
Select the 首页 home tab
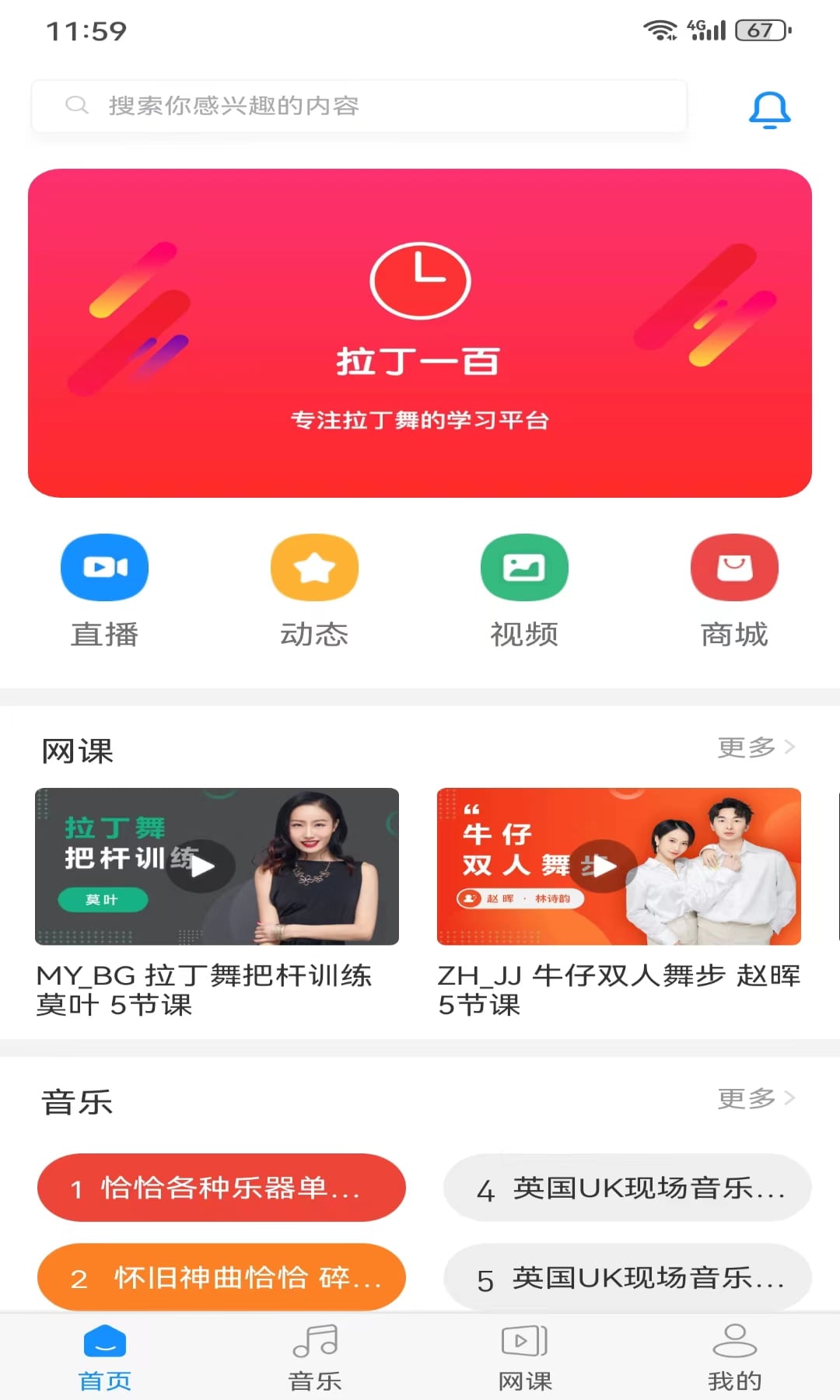tap(105, 1353)
